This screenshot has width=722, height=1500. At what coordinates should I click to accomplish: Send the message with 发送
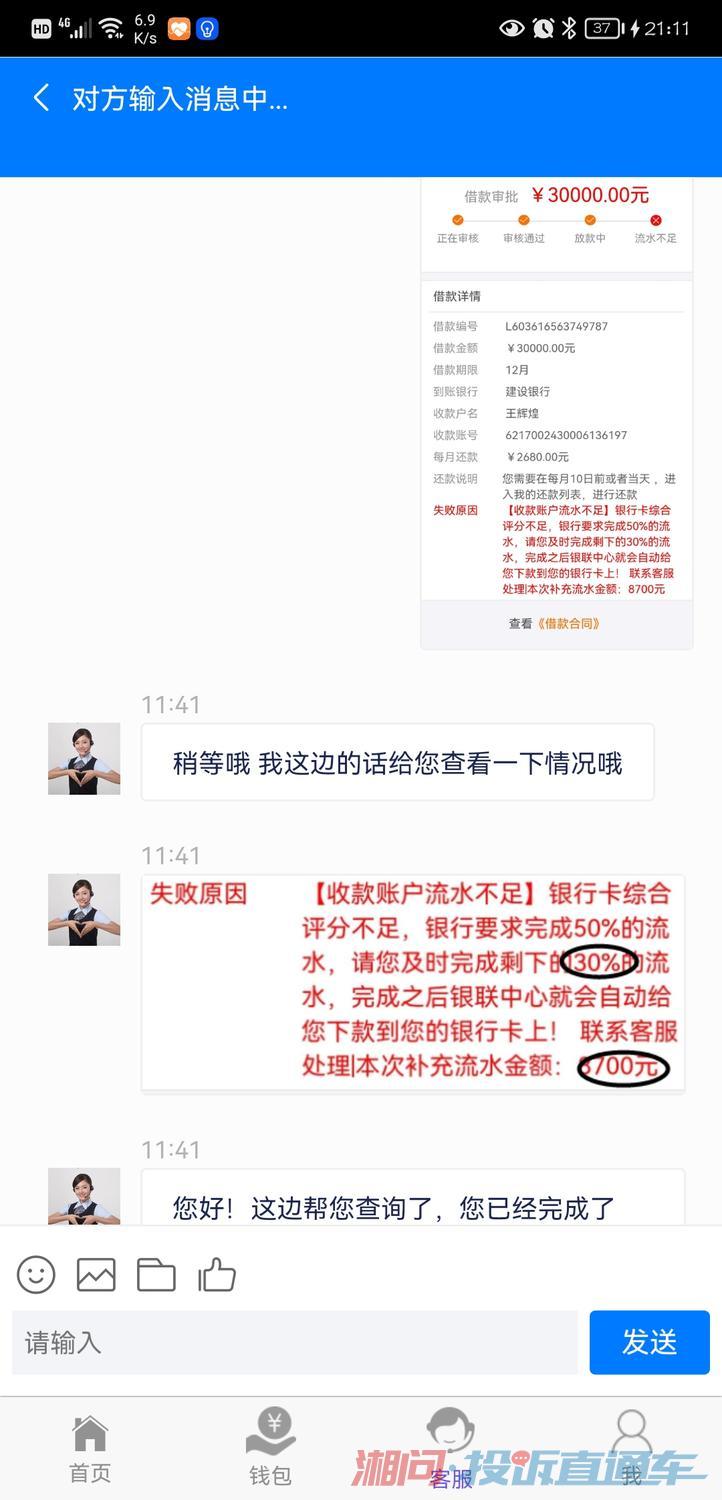click(x=649, y=1342)
